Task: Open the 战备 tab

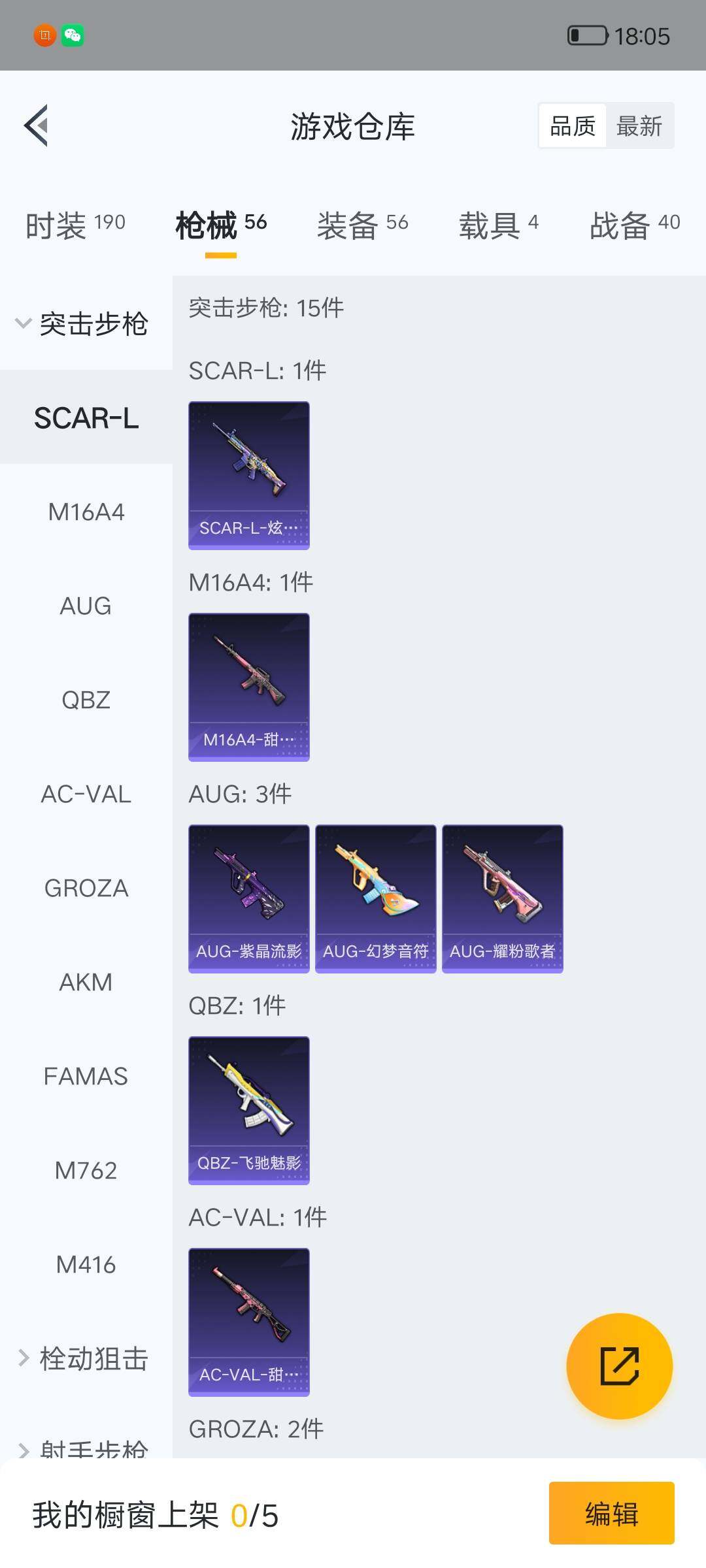Action: click(x=634, y=225)
